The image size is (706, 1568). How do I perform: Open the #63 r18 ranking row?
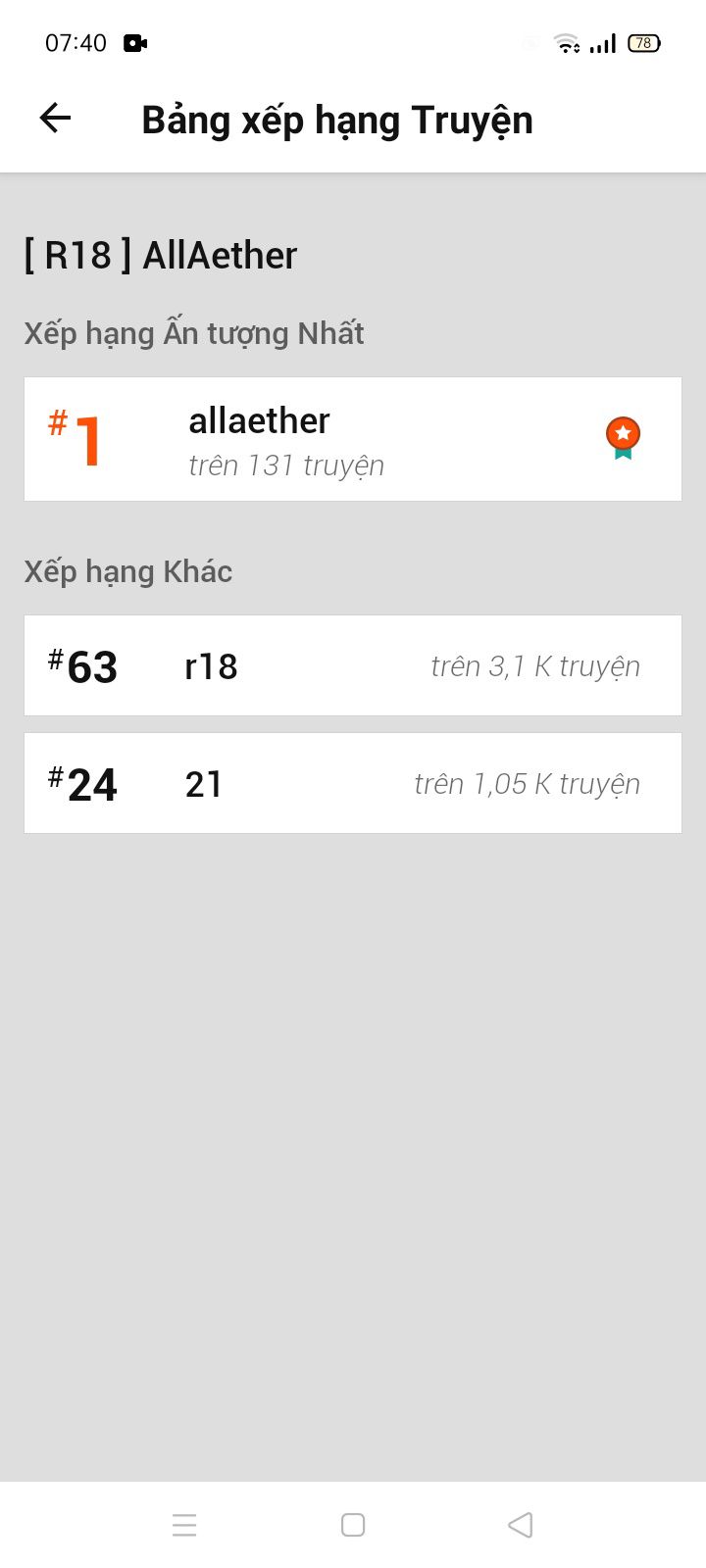(x=352, y=665)
